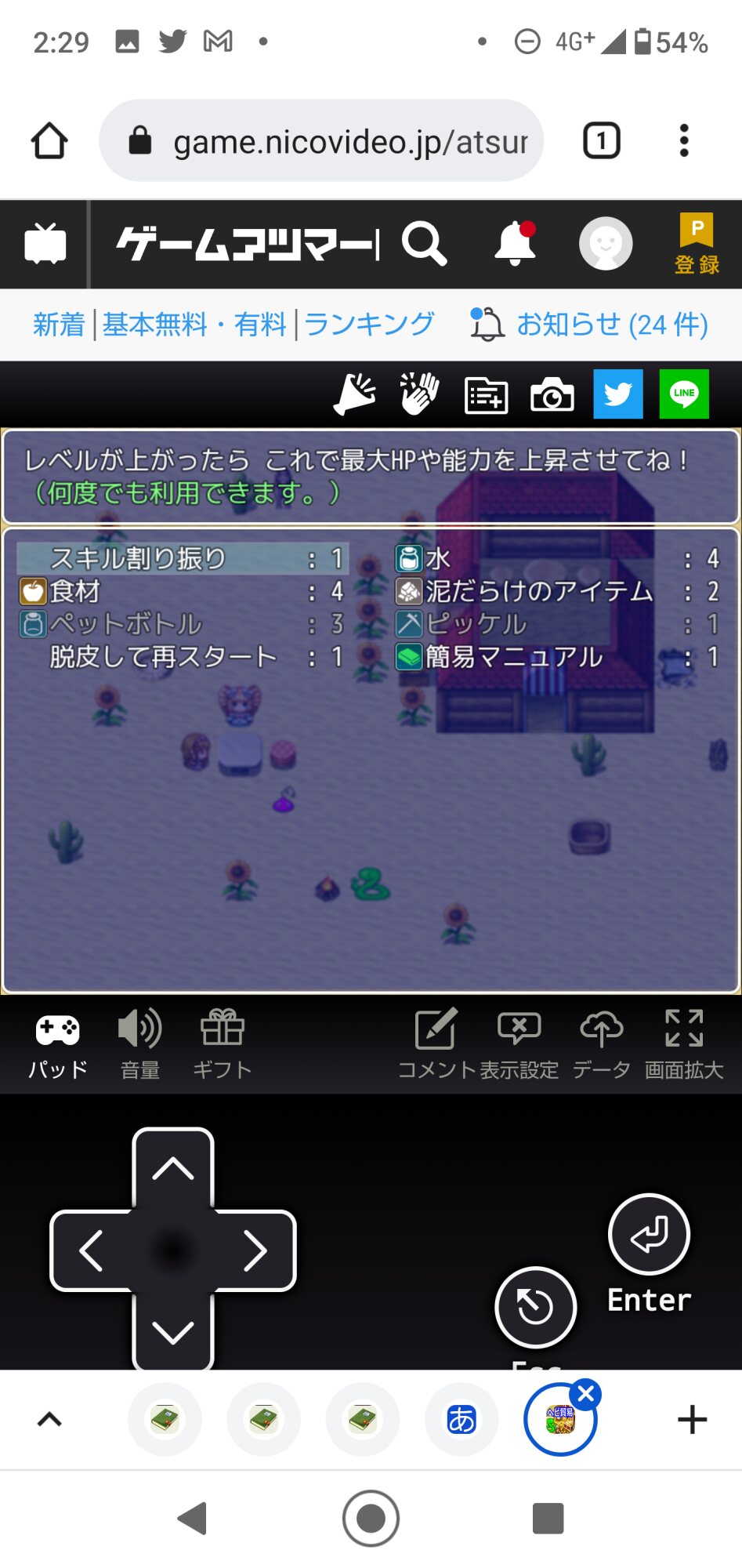Open the 音量 volume control
Screen dimensions: 742x1568
click(x=140, y=1044)
